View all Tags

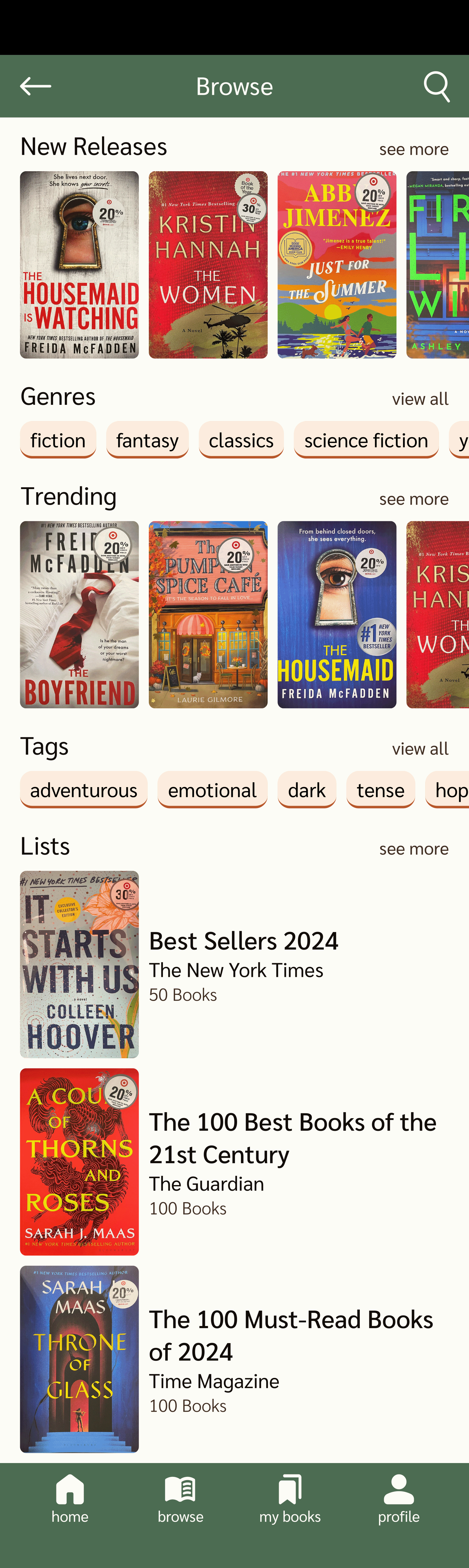(x=420, y=749)
